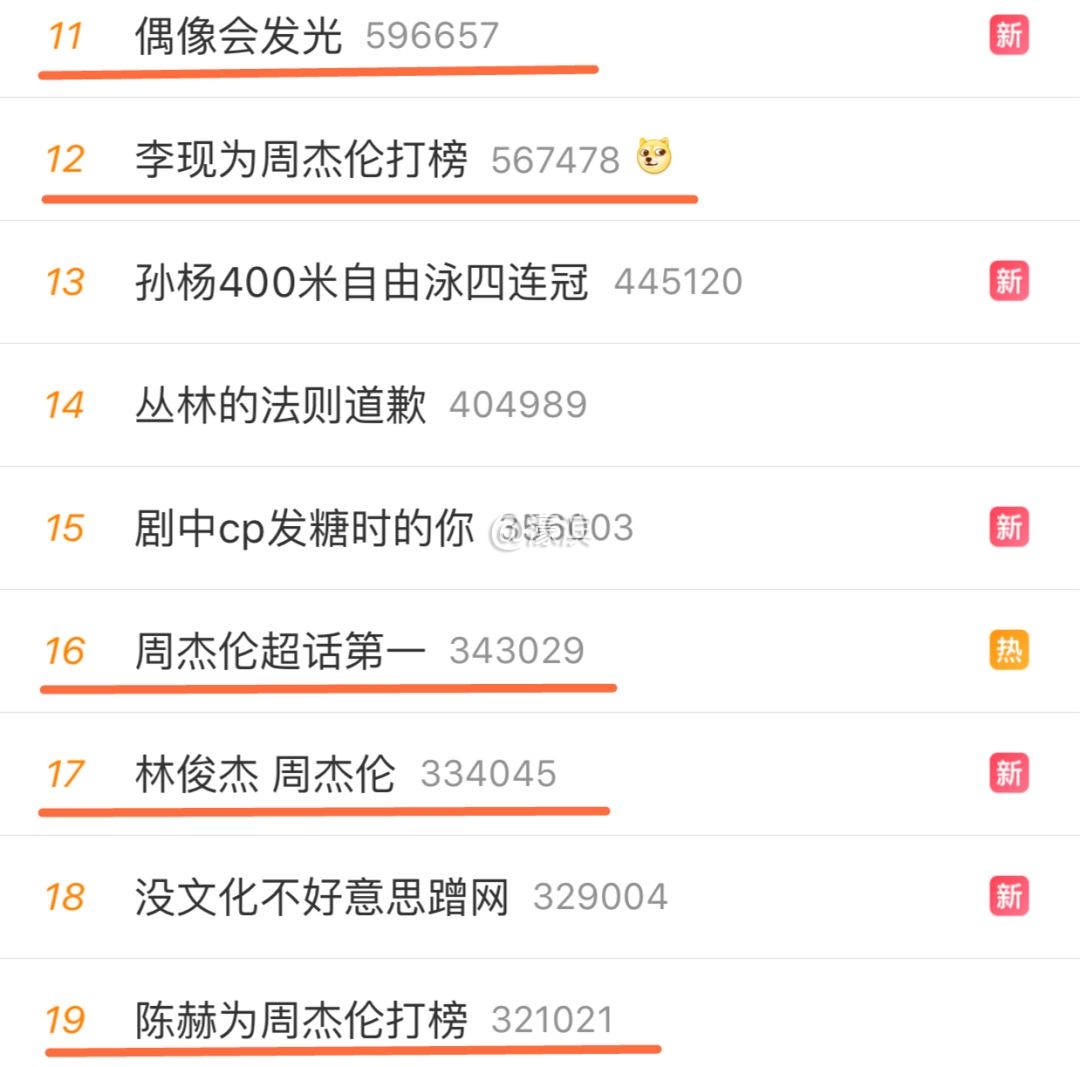Tap the topic 林俊杰 周杰伦

(x=265, y=775)
